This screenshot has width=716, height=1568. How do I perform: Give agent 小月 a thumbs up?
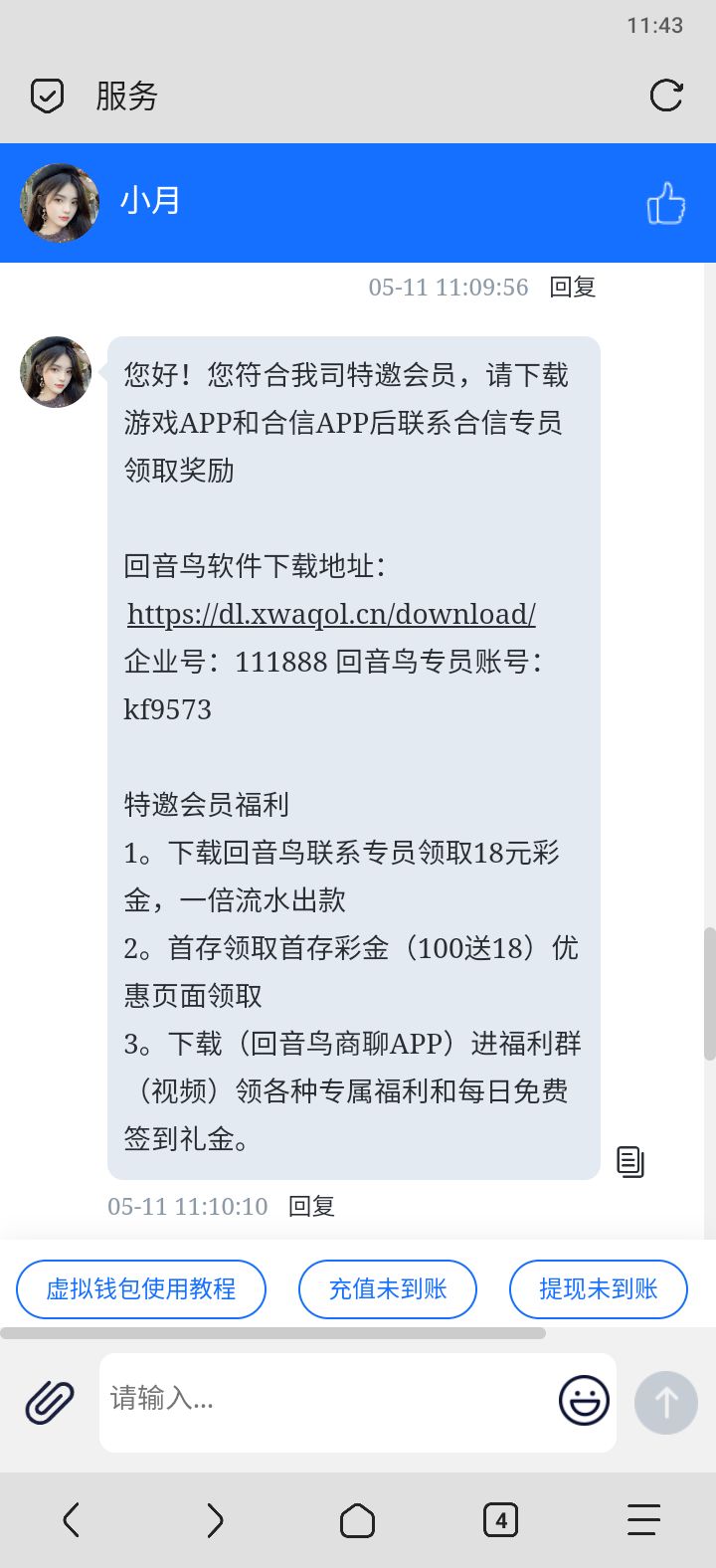pyautogui.click(x=665, y=204)
